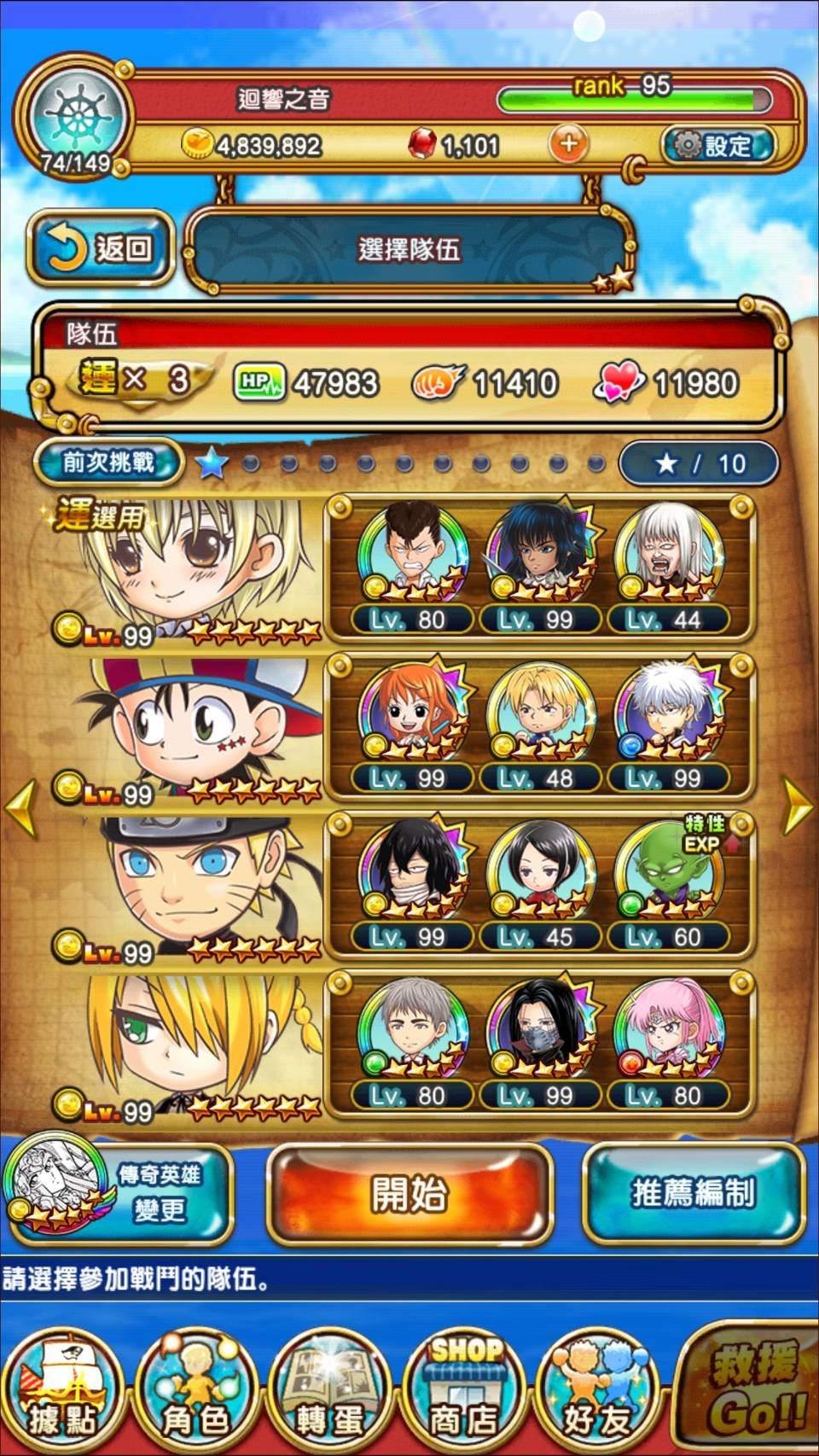Open the 商店 shop tab

[x=463, y=1395]
